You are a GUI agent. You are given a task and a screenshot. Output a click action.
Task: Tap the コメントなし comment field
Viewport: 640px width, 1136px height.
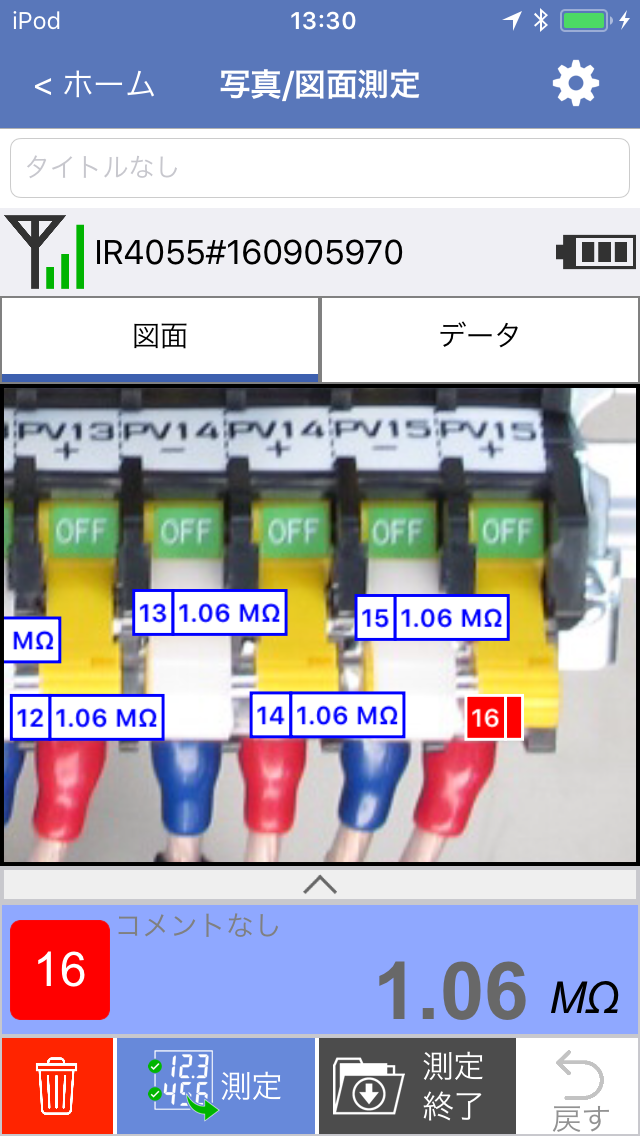click(200, 926)
